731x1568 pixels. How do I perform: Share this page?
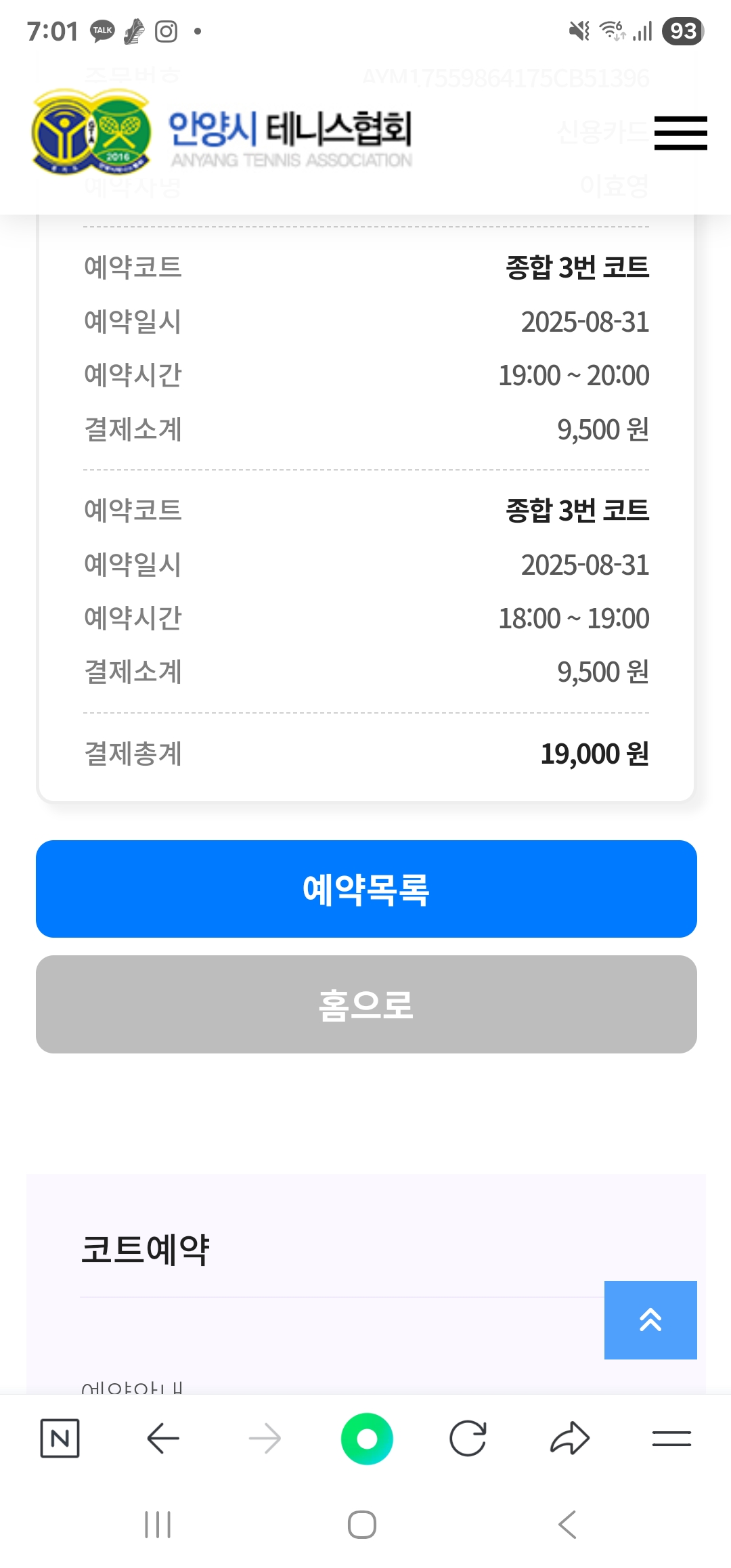570,1439
